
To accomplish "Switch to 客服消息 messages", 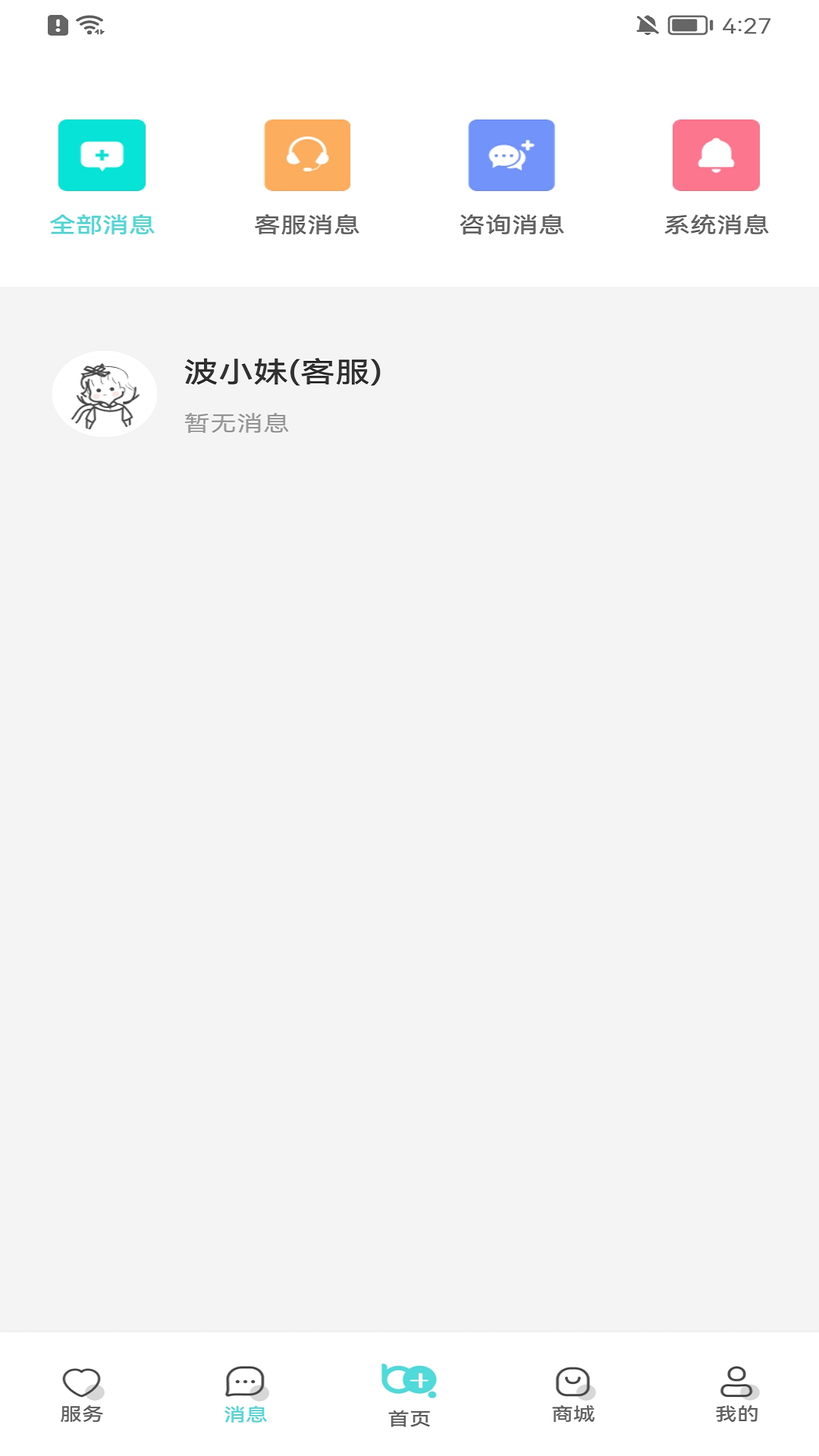I will 307,178.
